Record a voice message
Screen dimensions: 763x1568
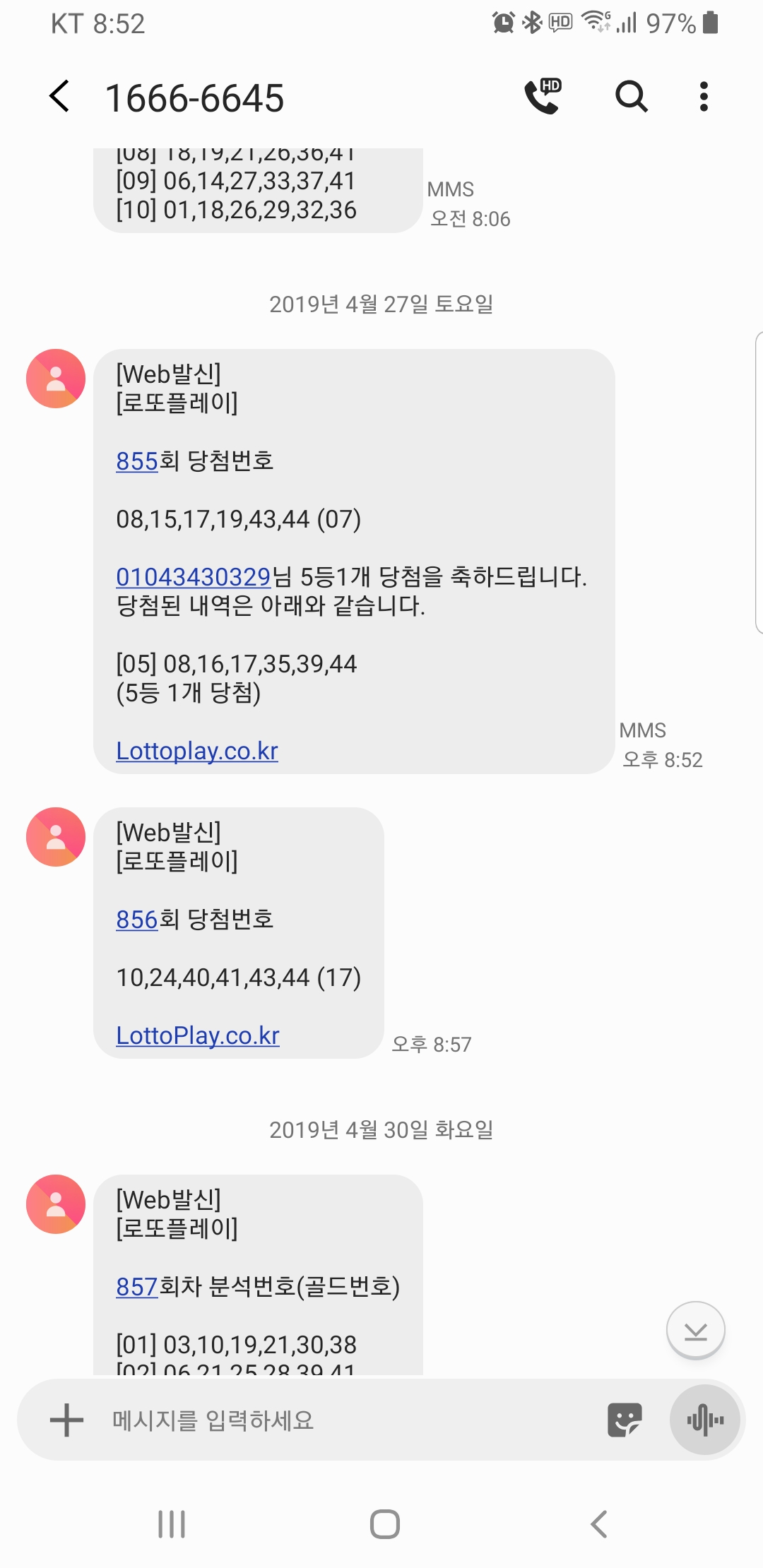click(705, 1420)
